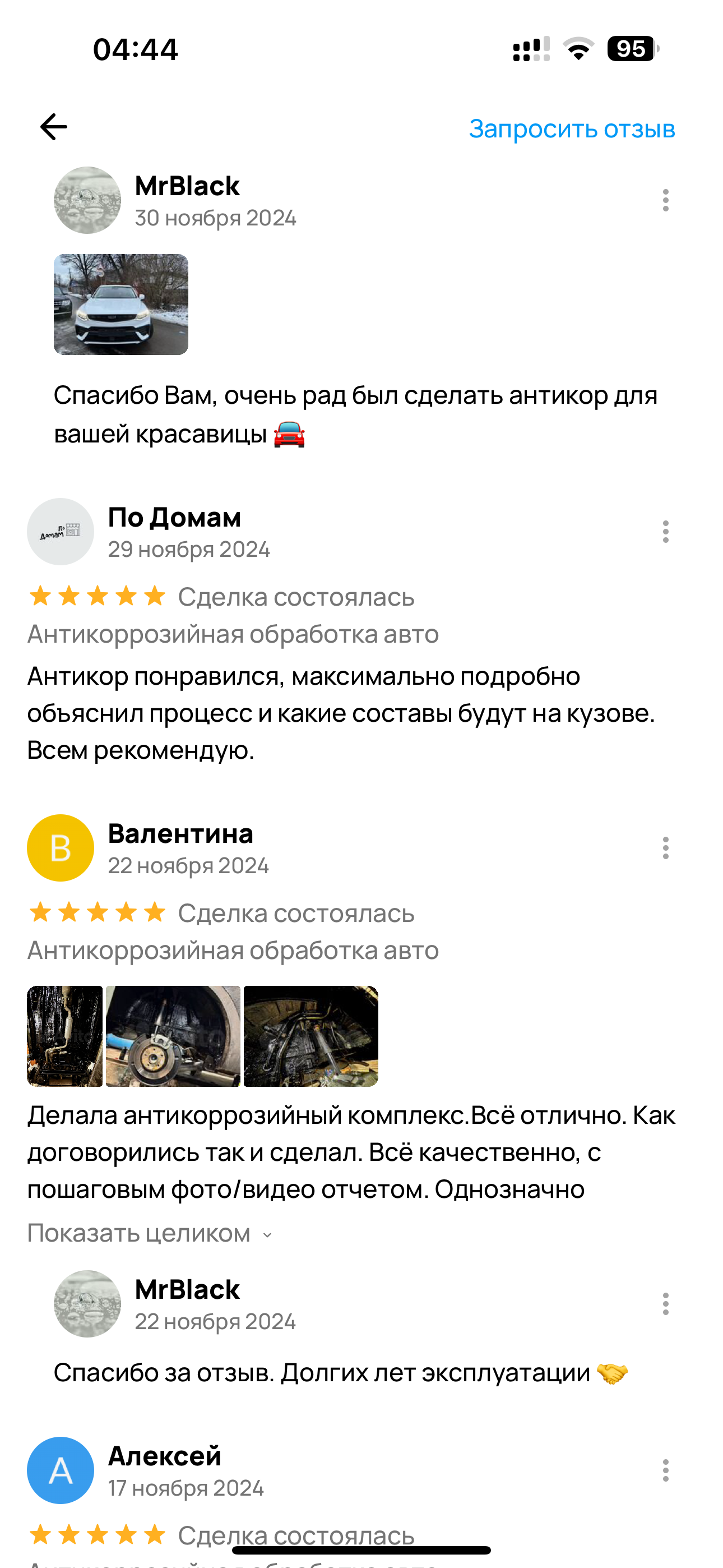Open По Домам profile picture

coord(61,532)
